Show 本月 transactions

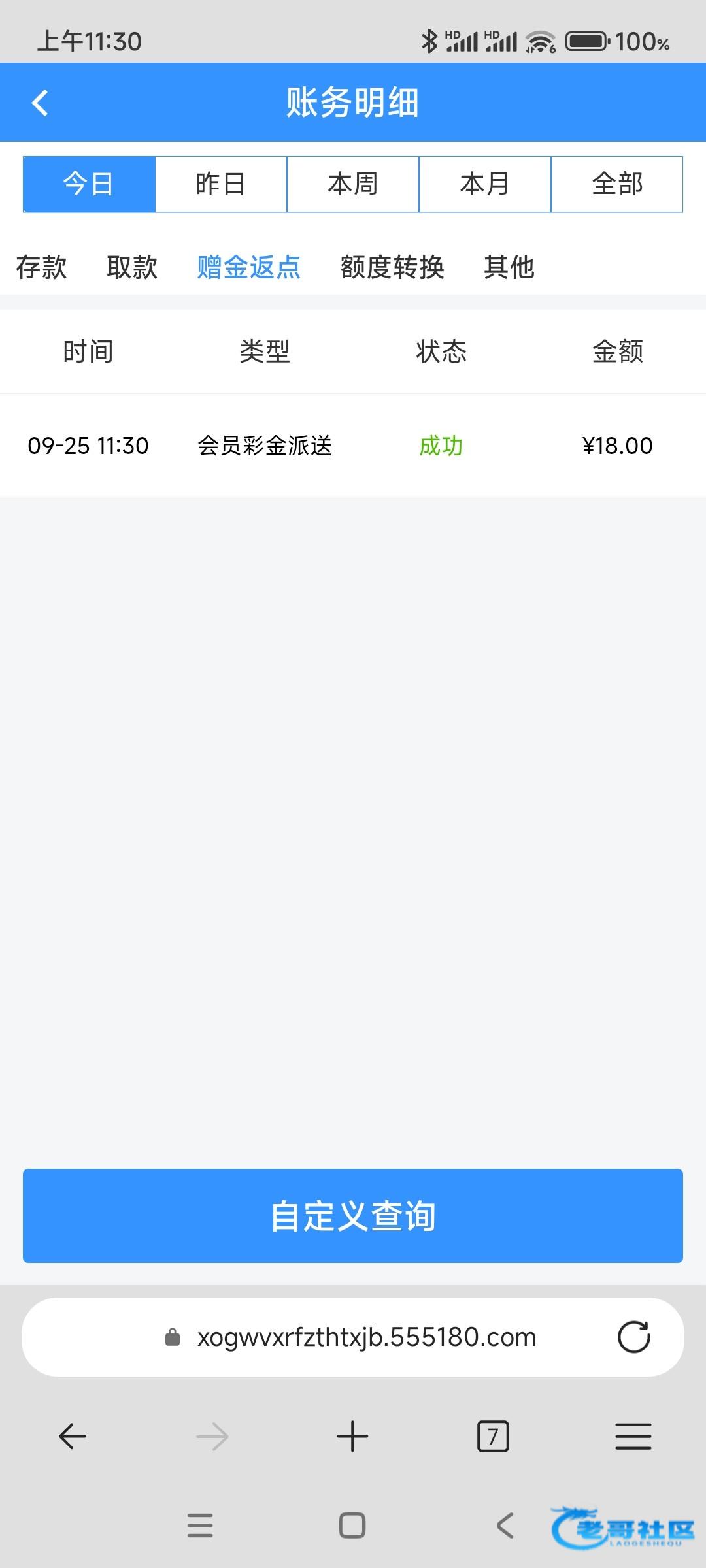click(x=485, y=184)
